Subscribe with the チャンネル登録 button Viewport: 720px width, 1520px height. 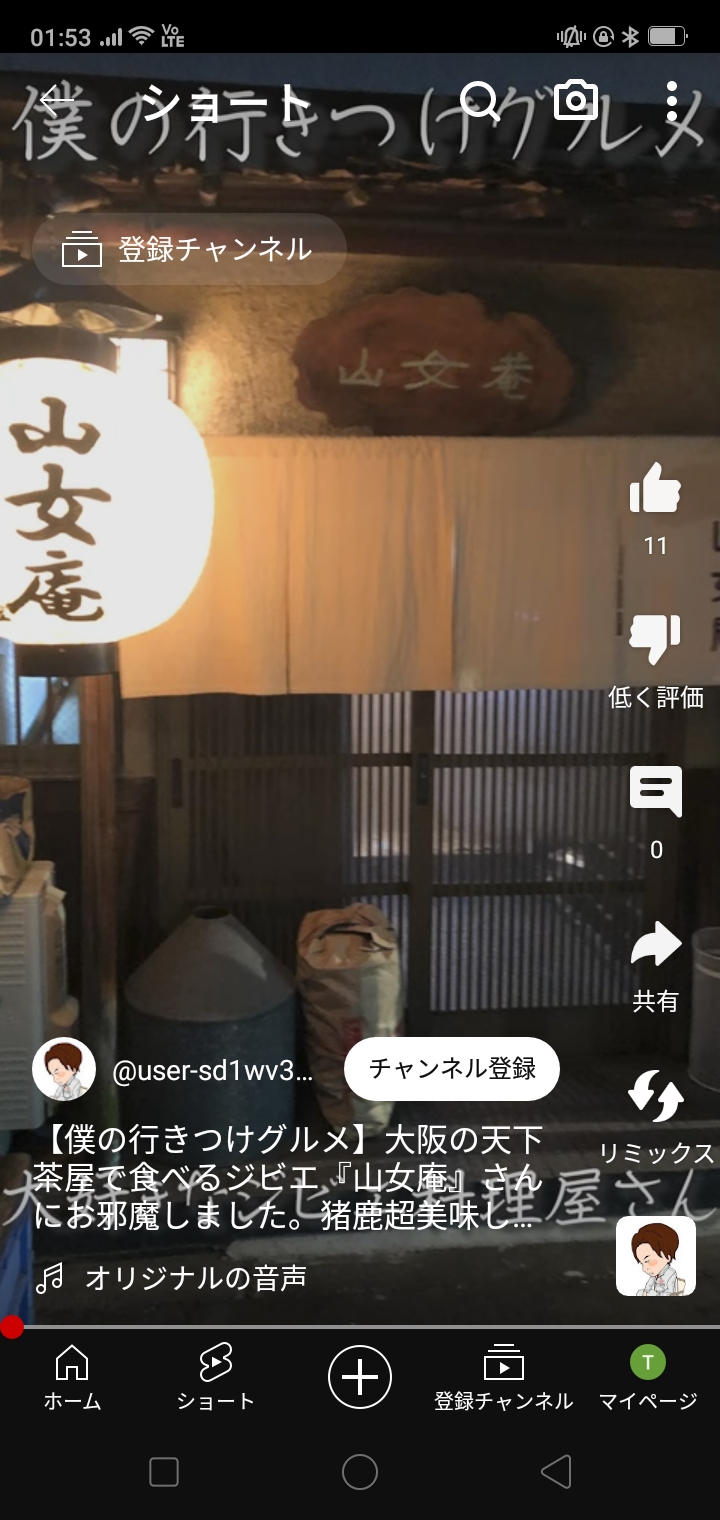(452, 1068)
